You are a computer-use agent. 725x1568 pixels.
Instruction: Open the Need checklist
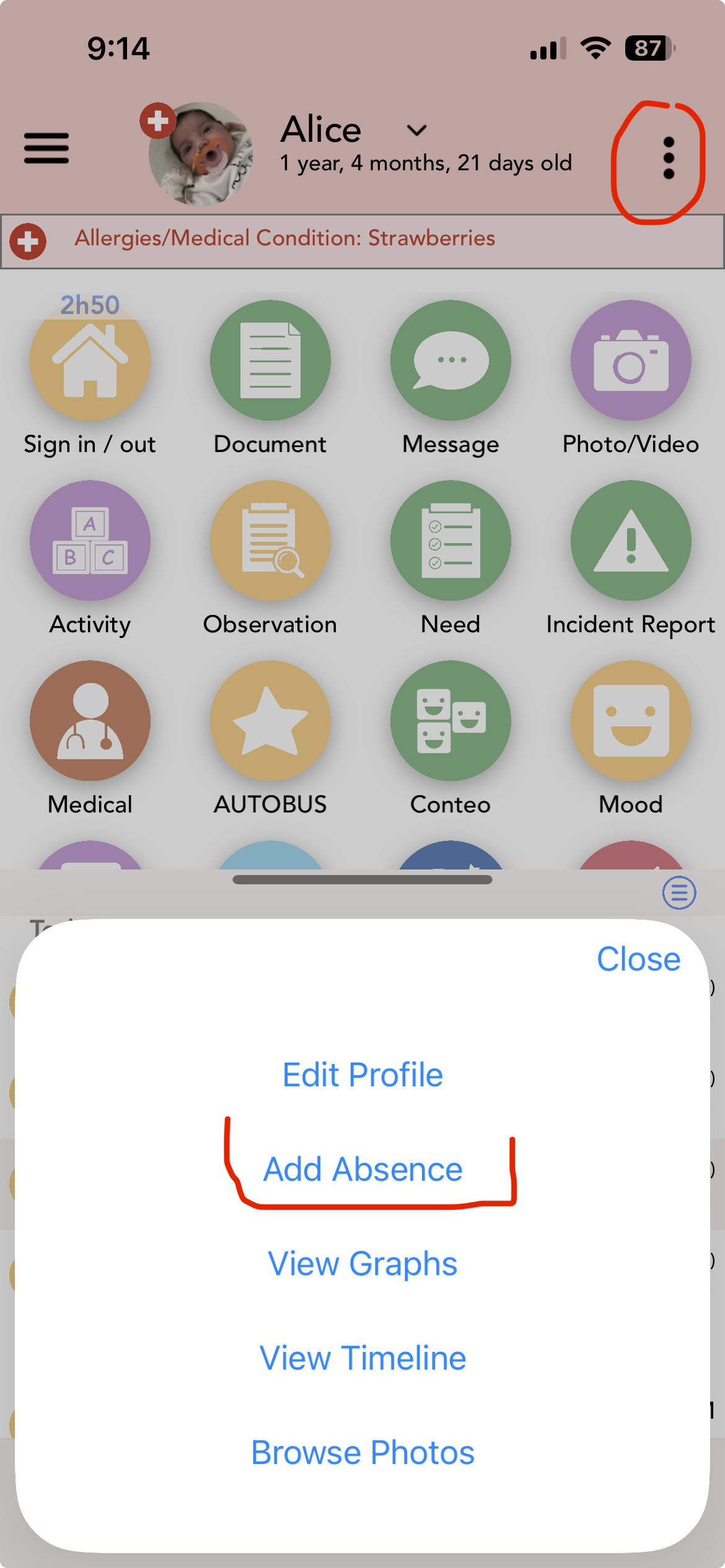(450, 541)
